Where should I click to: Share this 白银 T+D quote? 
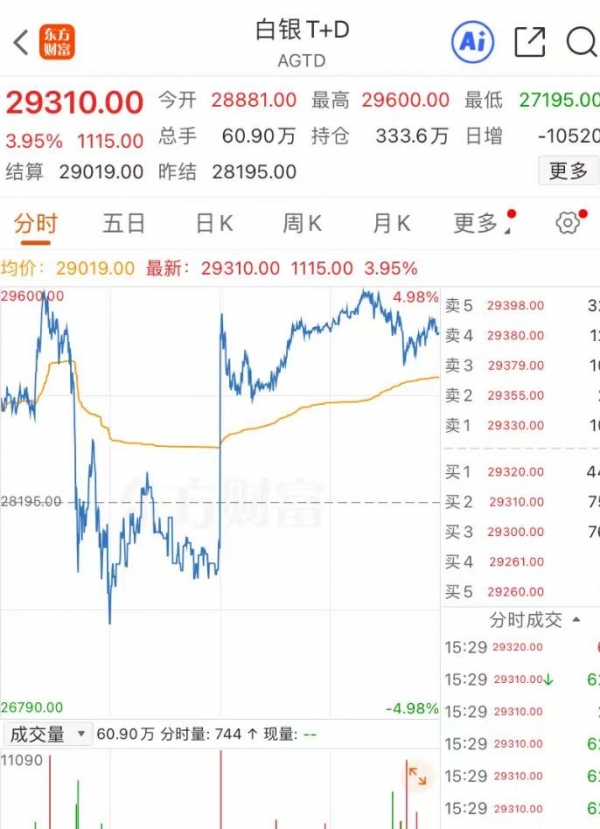point(529,42)
